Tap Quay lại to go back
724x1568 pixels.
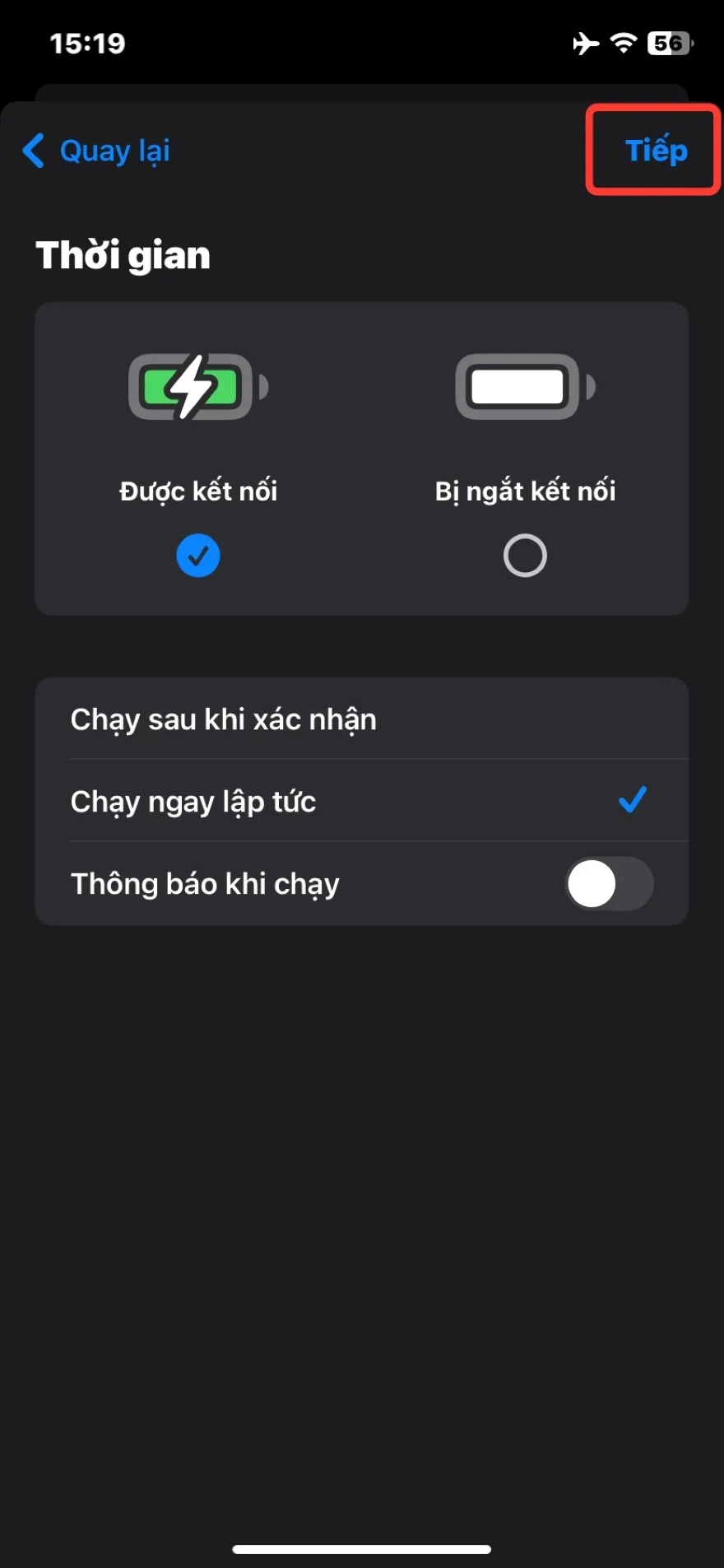click(114, 150)
